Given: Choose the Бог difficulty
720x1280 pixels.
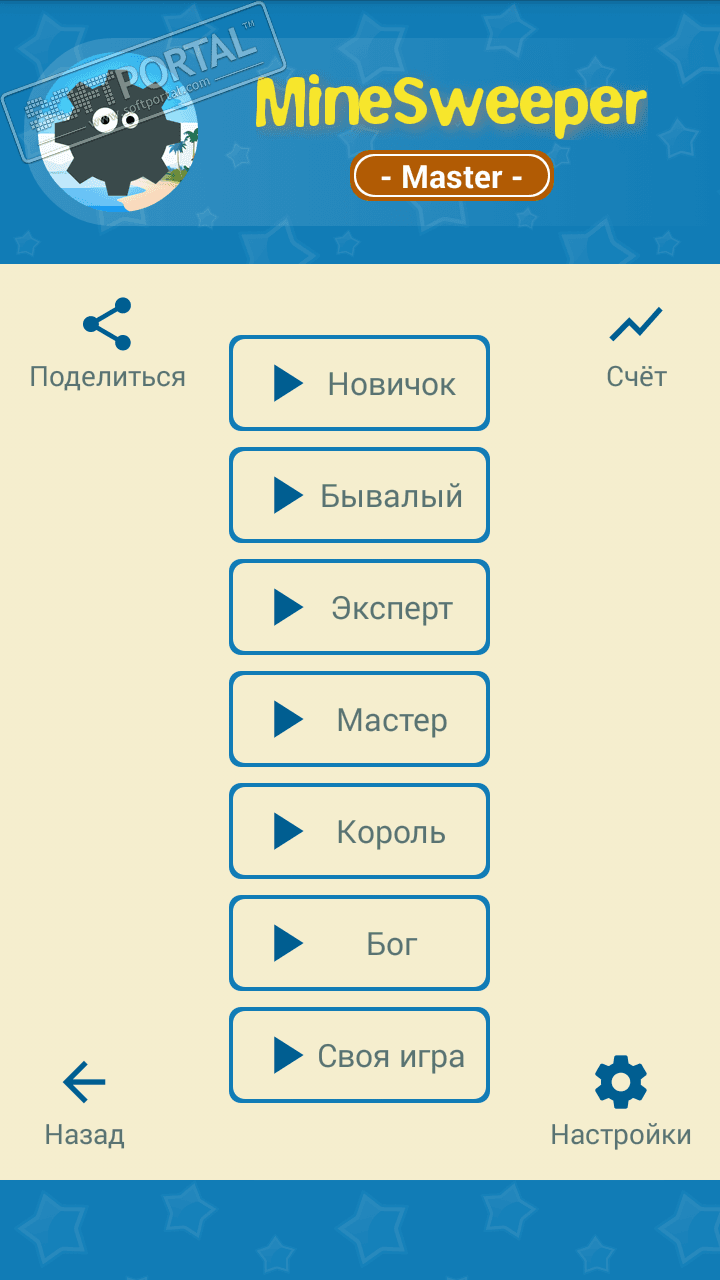Looking at the screenshot, I should (359, 943).
